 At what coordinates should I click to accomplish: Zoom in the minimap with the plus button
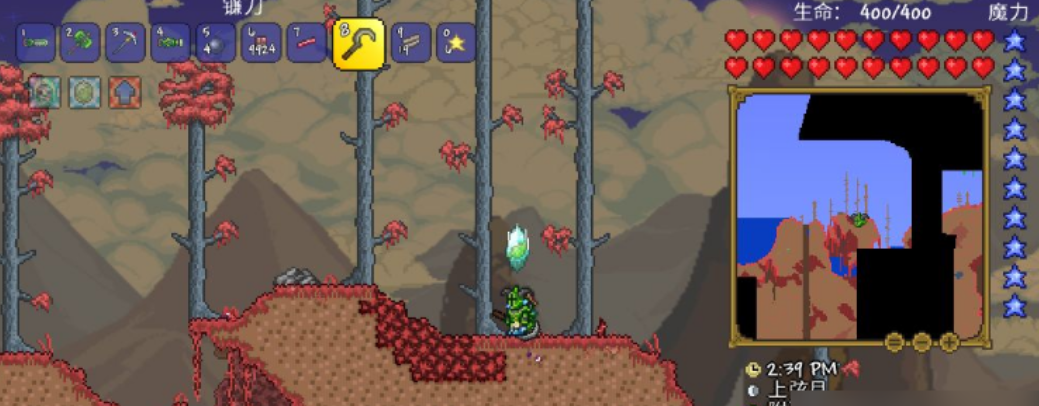[x=949, y=342]
